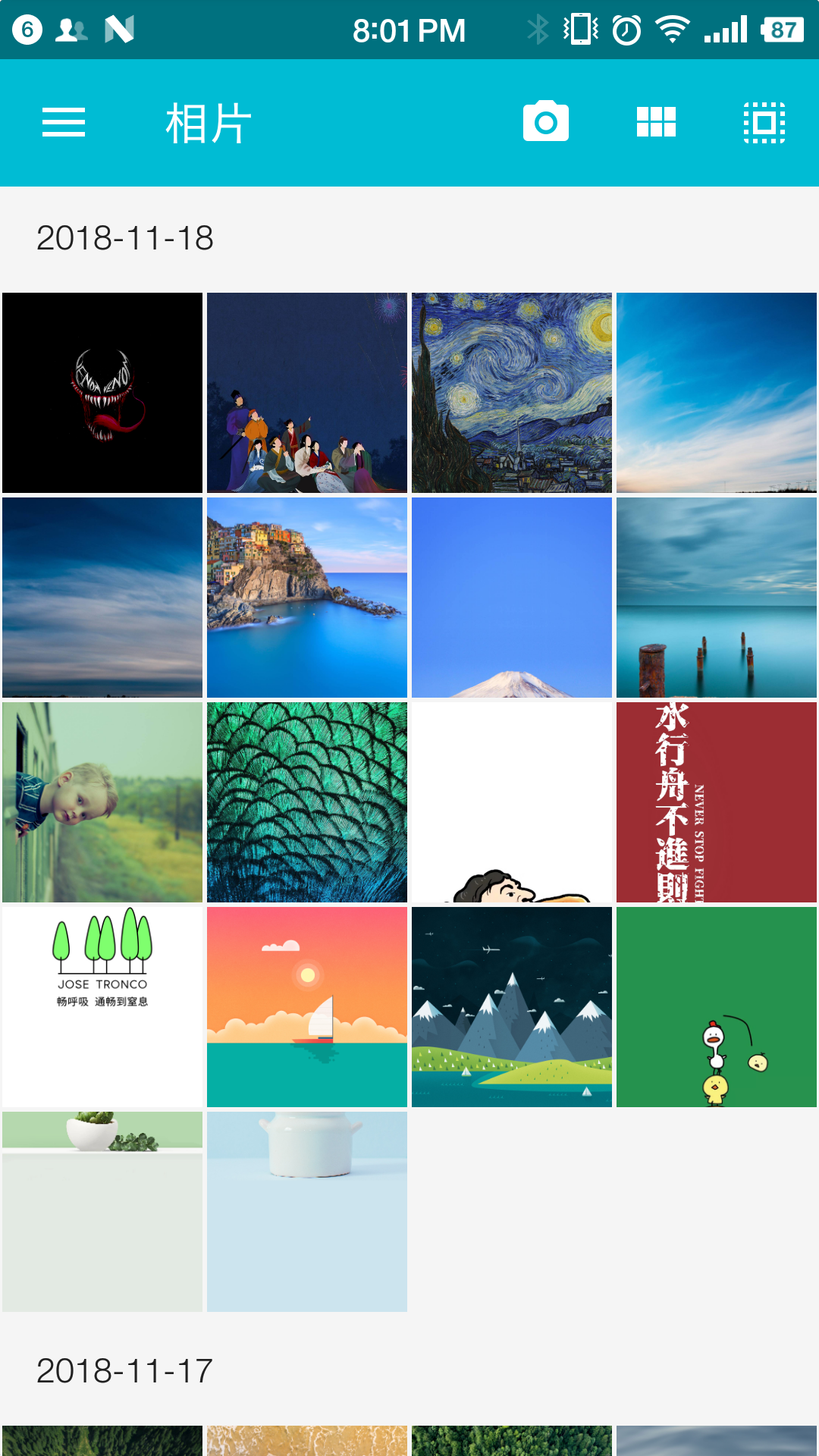This screenshot has height=1456, width=819.
Task: View the sailboat sunset illustration
Action: coord(307,1007)
